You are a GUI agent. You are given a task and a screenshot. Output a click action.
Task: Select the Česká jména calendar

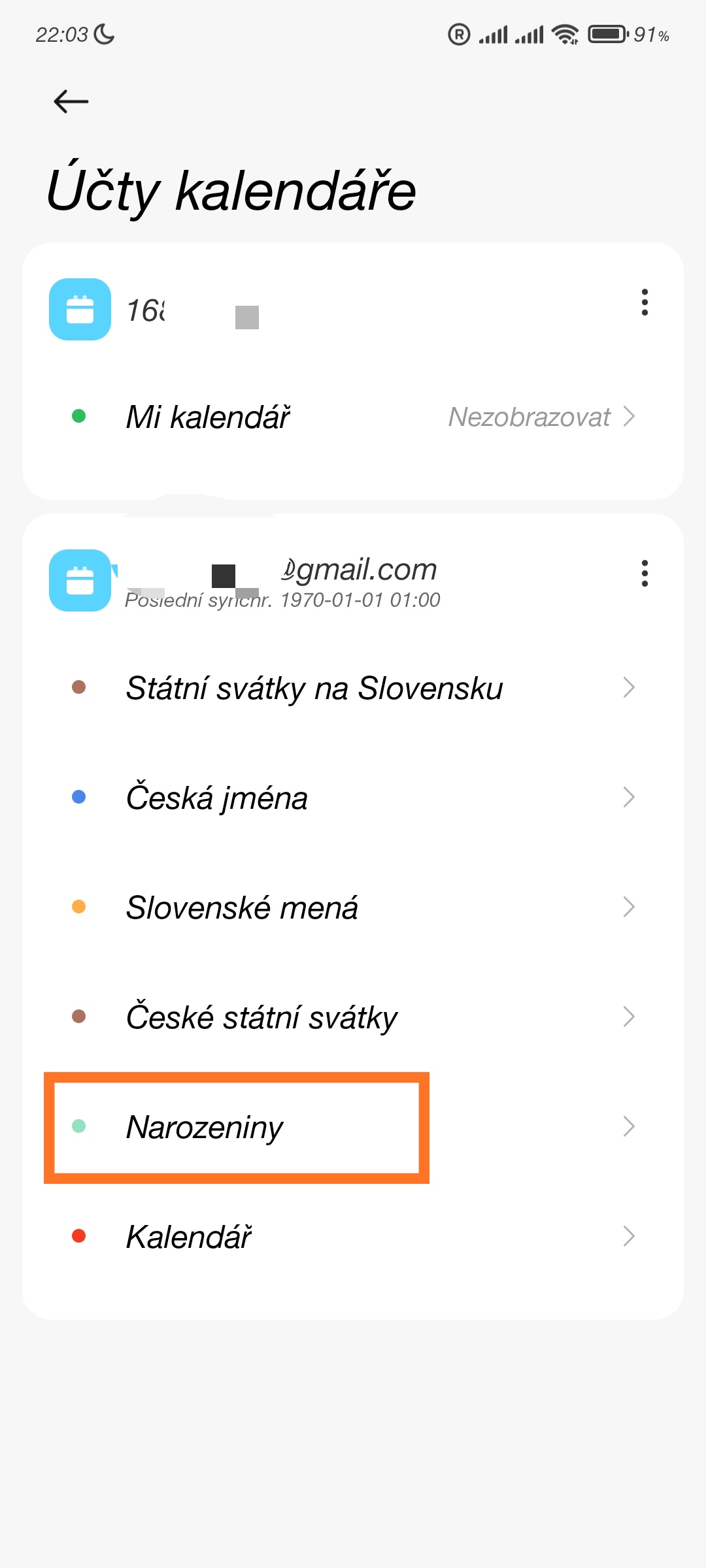tap(353, 798)
